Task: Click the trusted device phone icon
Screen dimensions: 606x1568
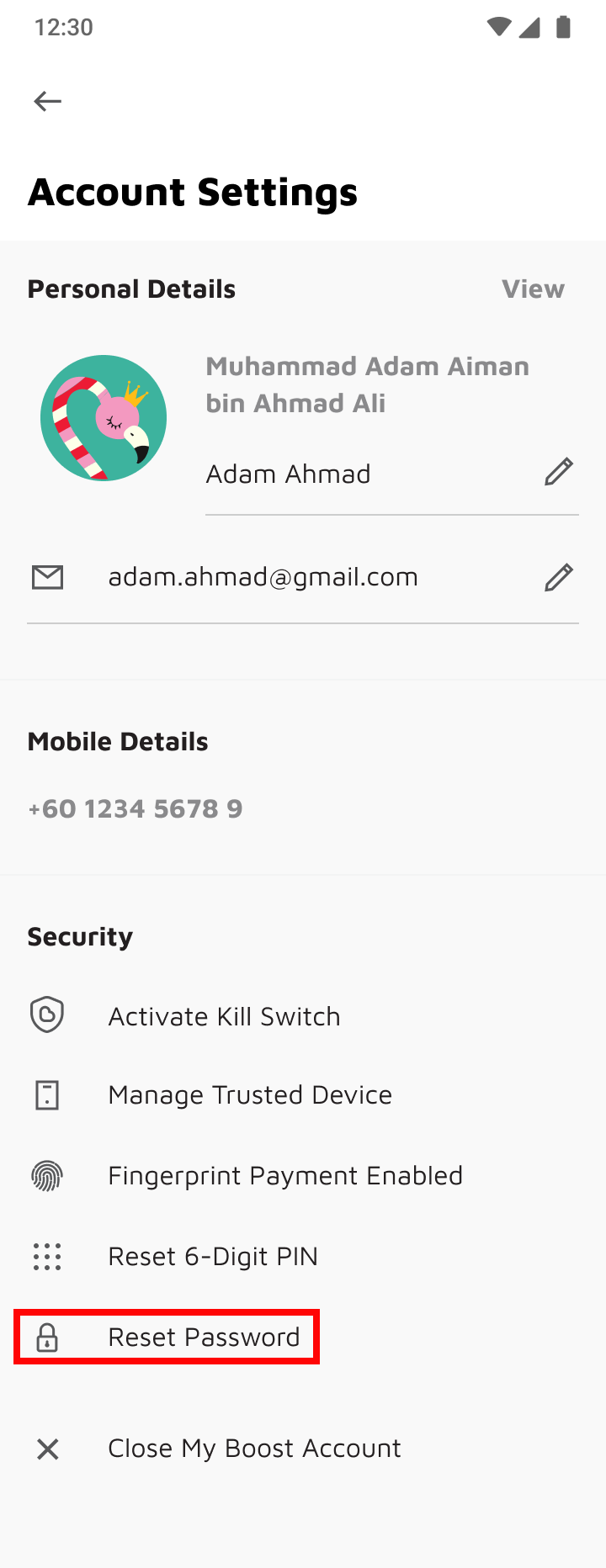Action: tap(48, 1094)
